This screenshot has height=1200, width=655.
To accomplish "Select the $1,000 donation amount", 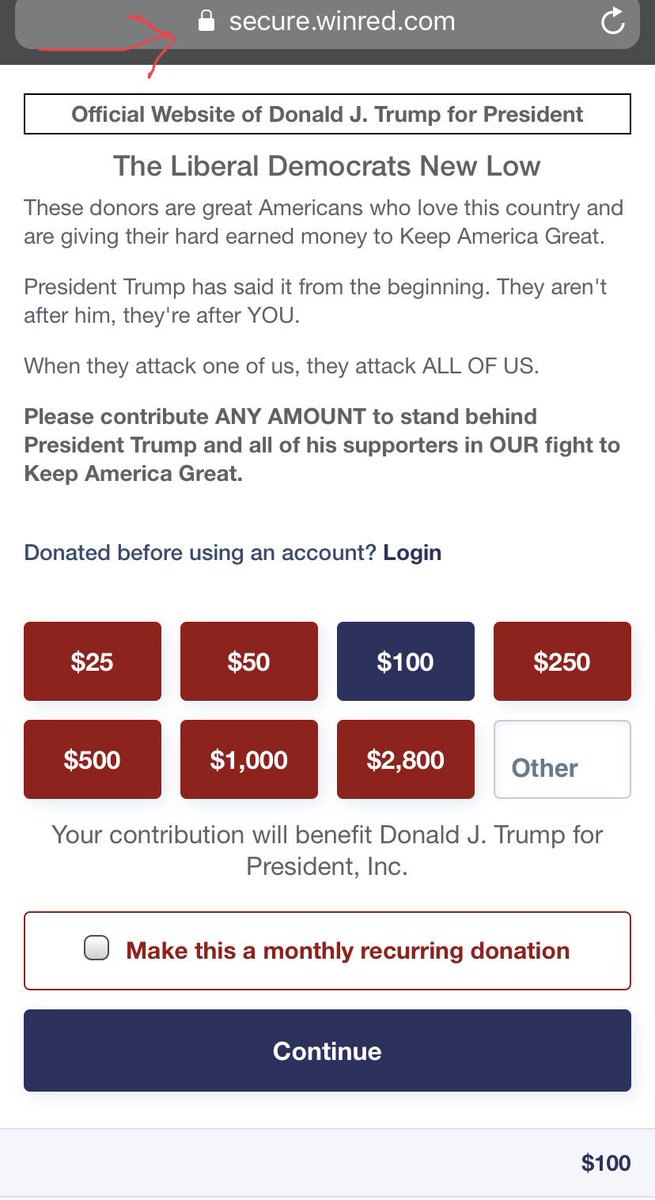I will [249, 759].
